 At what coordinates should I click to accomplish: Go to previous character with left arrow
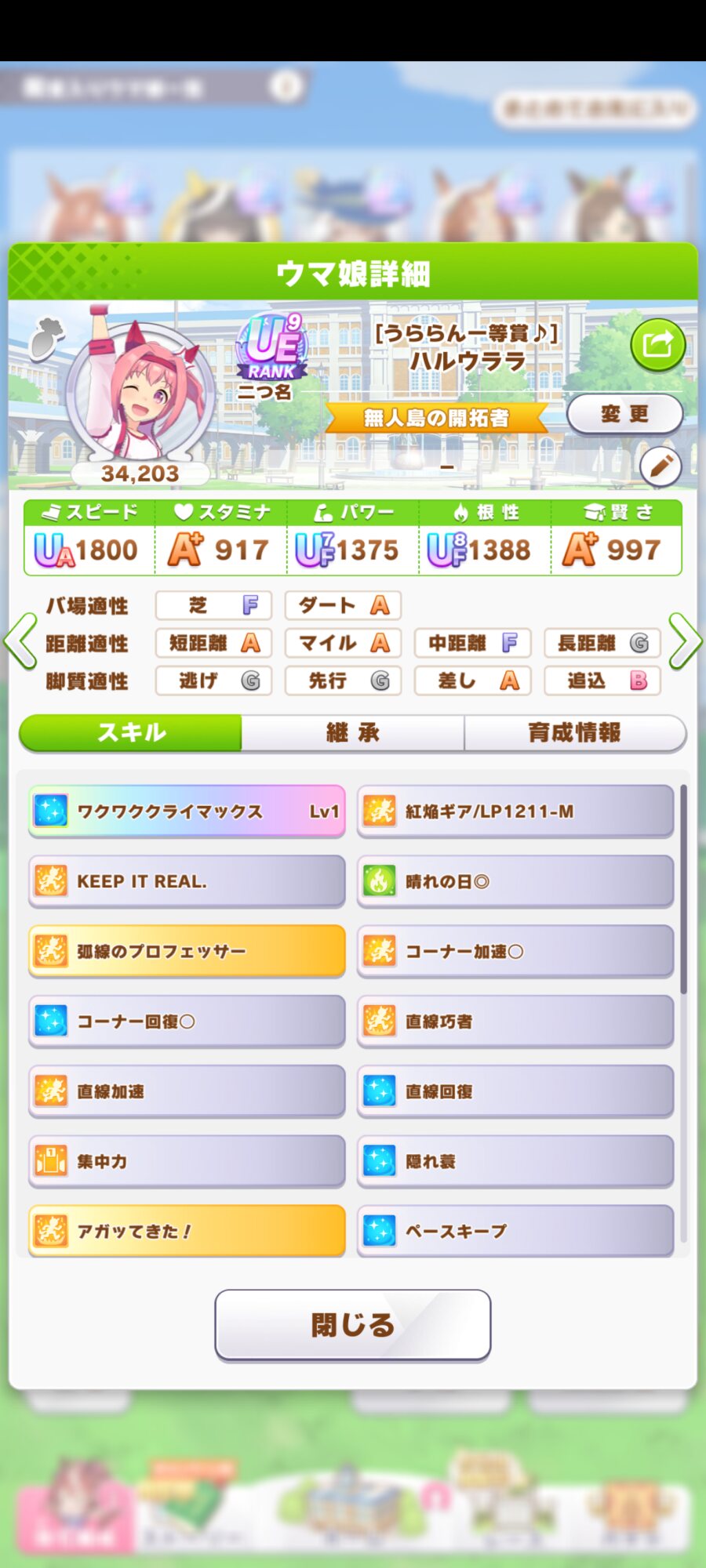tap(21, 642)
